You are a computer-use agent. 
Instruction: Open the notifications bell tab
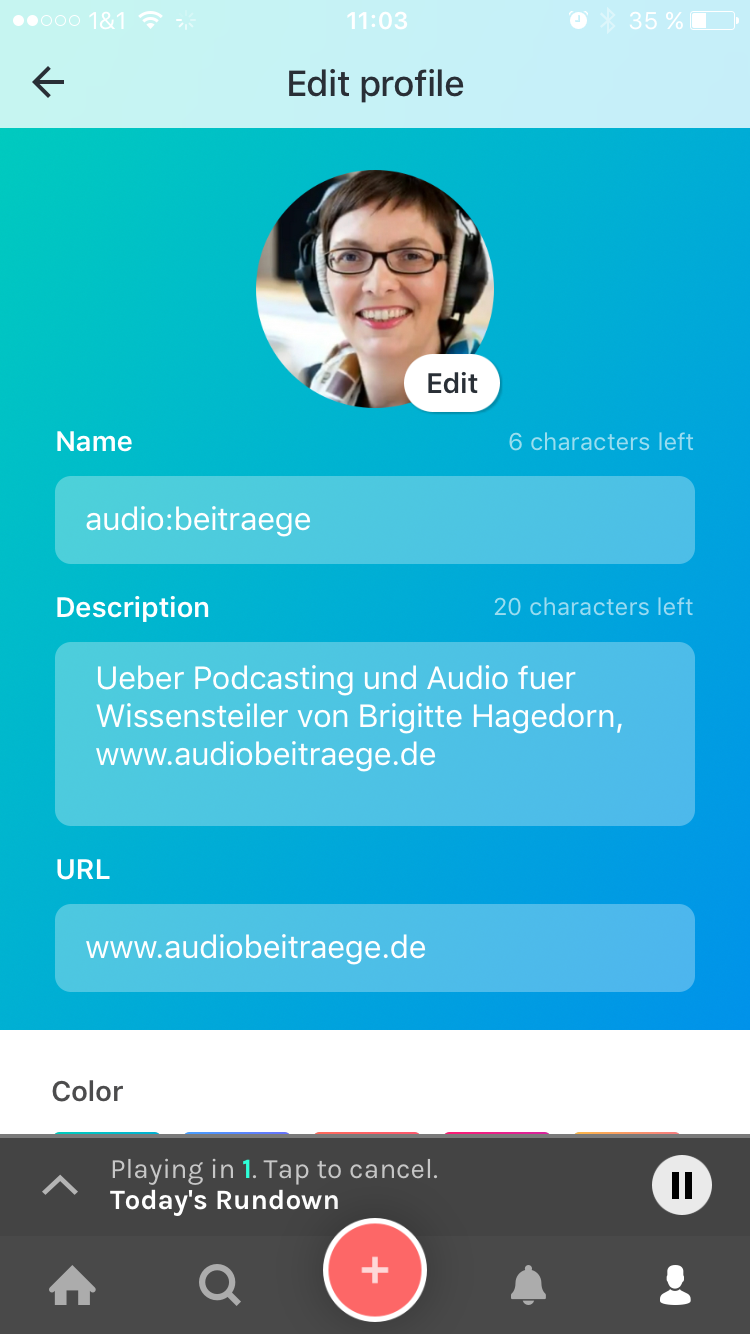coord(528,1285)
